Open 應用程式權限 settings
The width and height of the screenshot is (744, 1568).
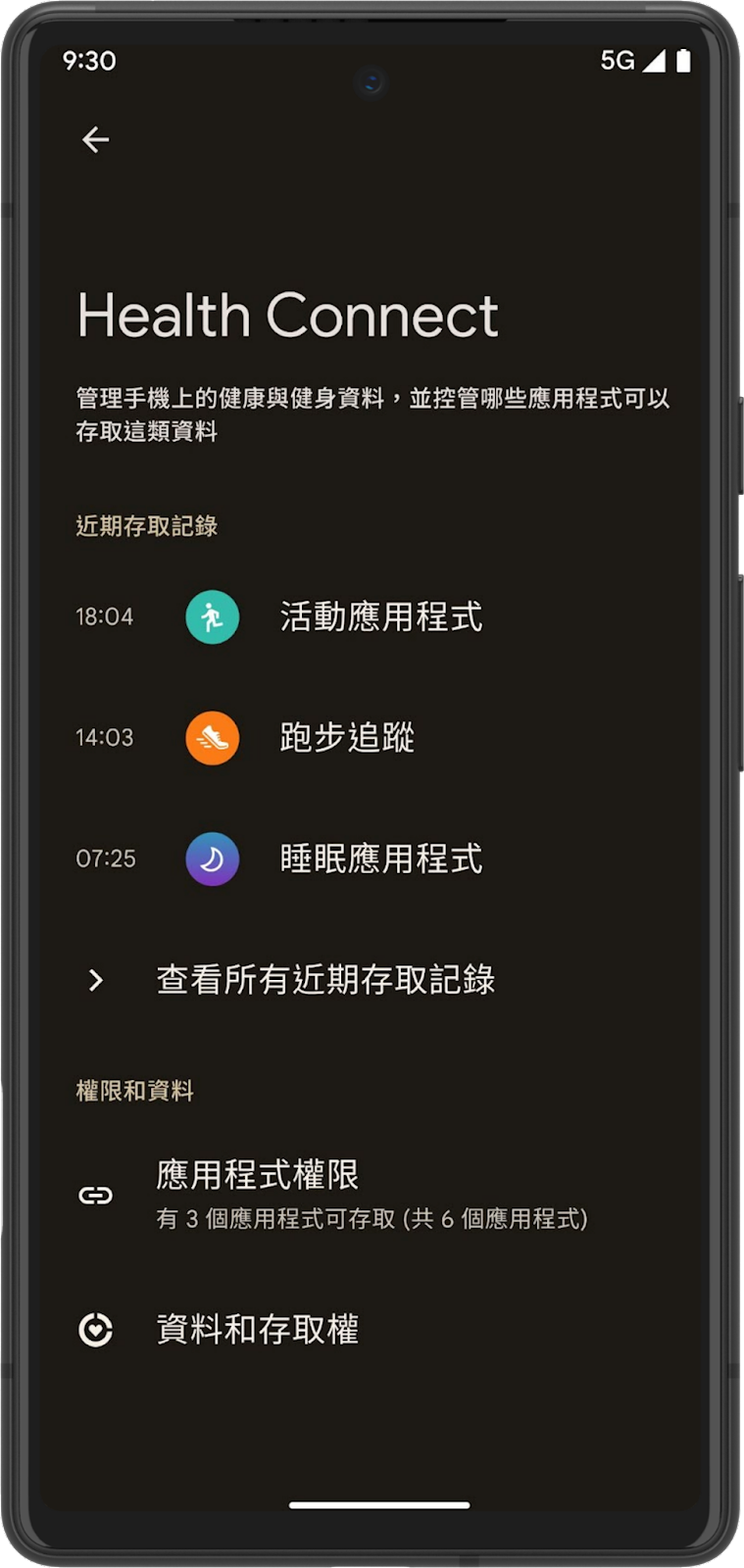pyautogui.click(x=257, y=1174)
